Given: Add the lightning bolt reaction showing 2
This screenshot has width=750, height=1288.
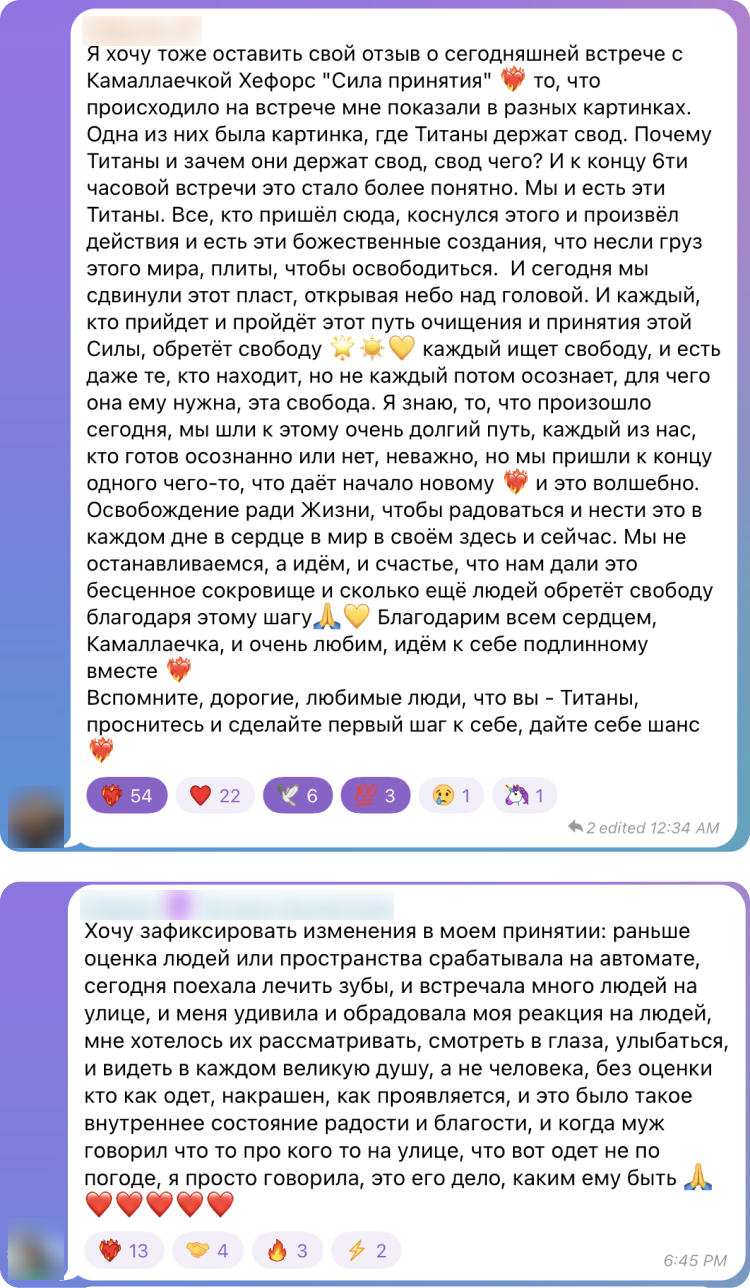Looking at the screenshot, I should click(366, 1250).
